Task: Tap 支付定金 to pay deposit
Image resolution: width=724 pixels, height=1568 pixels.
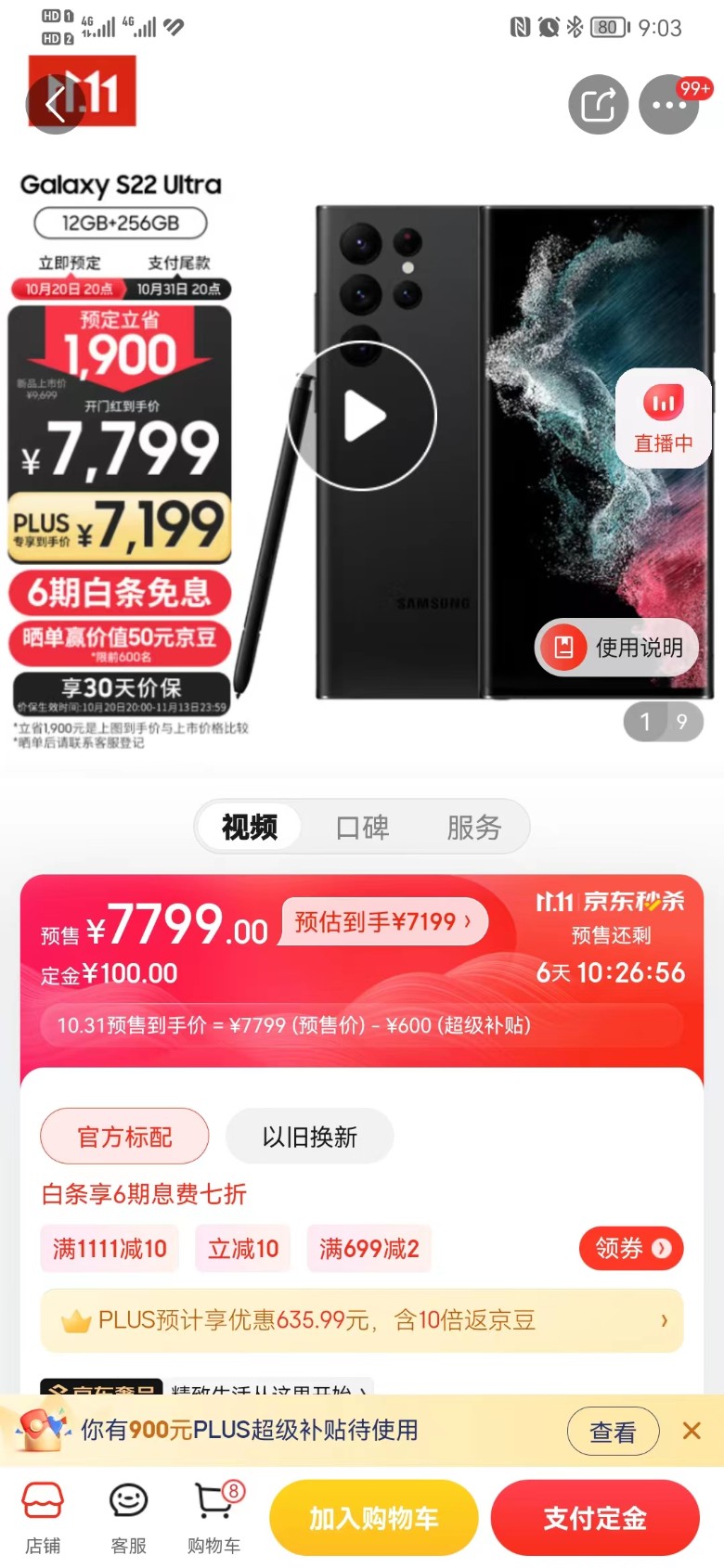Action: [x=595, y=1518]
